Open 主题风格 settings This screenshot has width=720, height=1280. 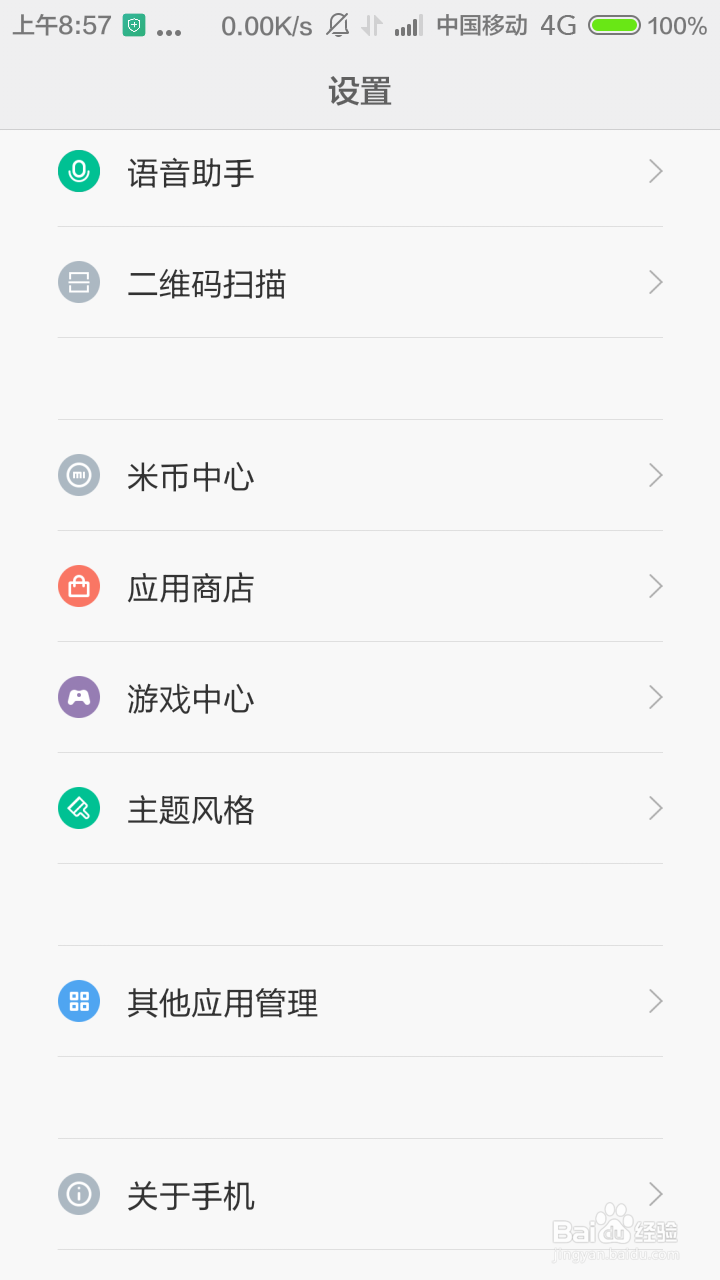click(360, 808)
